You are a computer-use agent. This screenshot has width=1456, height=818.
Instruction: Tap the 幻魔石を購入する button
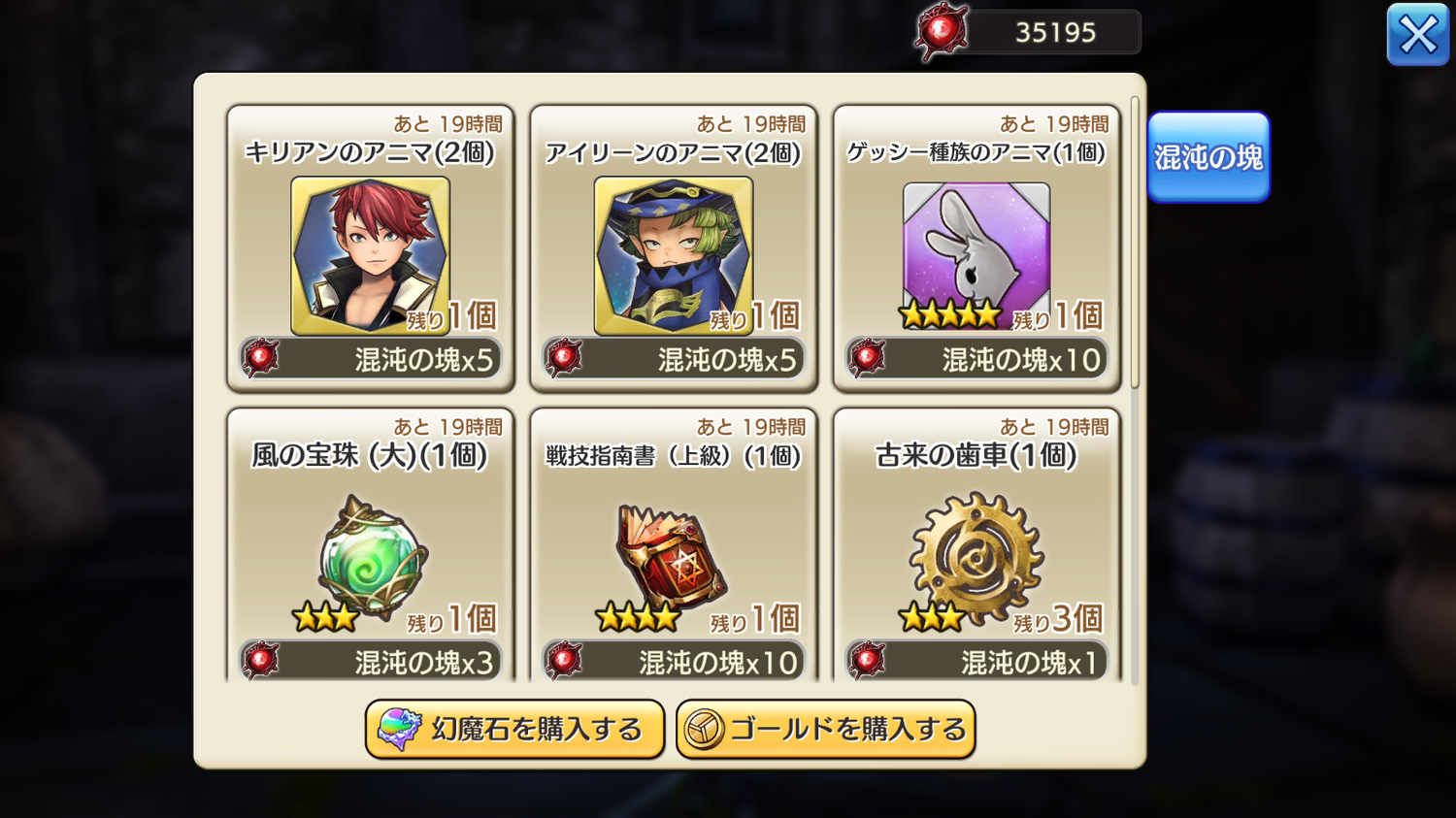[x=514, y=729]
